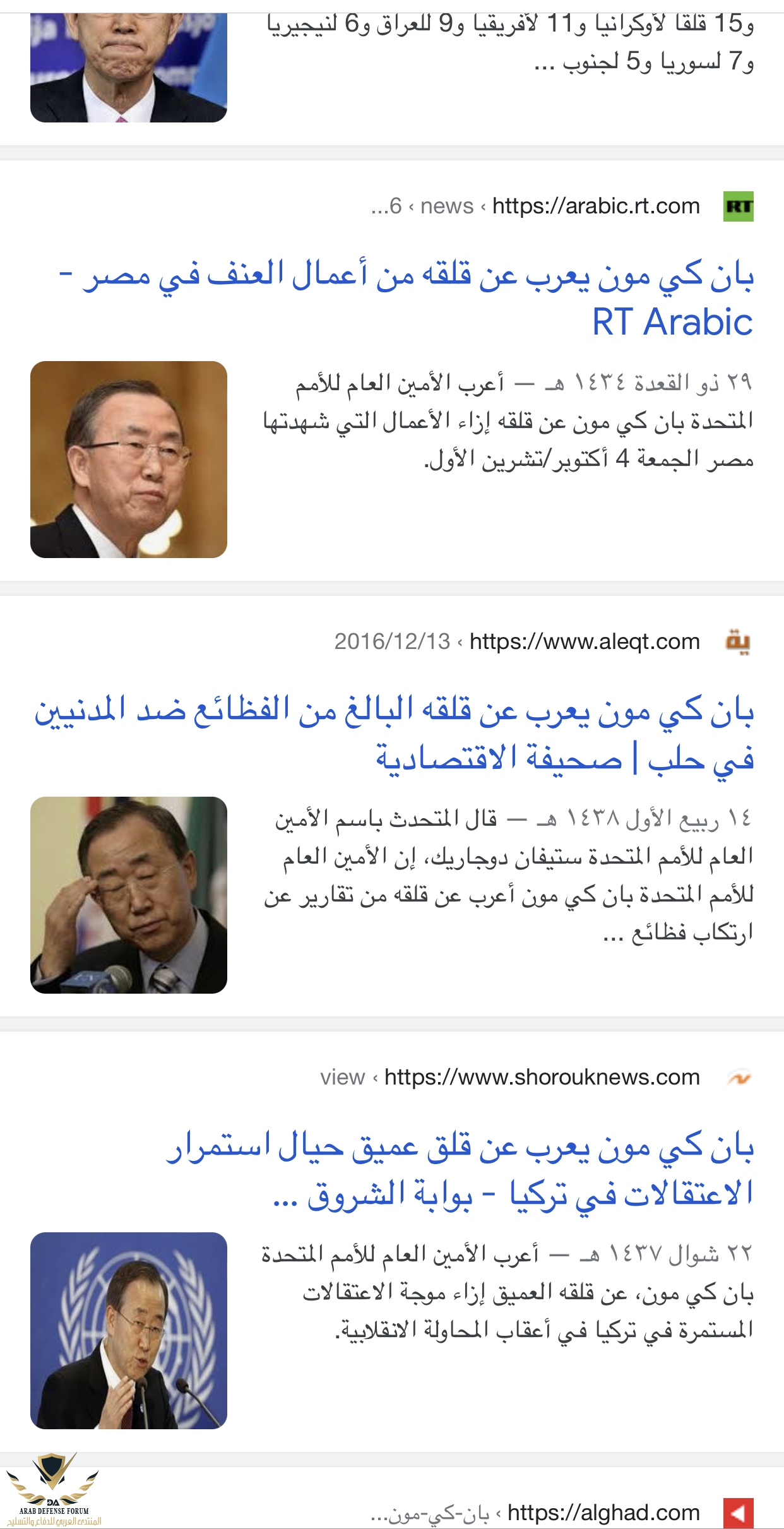The height and width of the screenshot is (1529, 784).
Task: Open the alghad.com result link
Action: click(603, 1513)
